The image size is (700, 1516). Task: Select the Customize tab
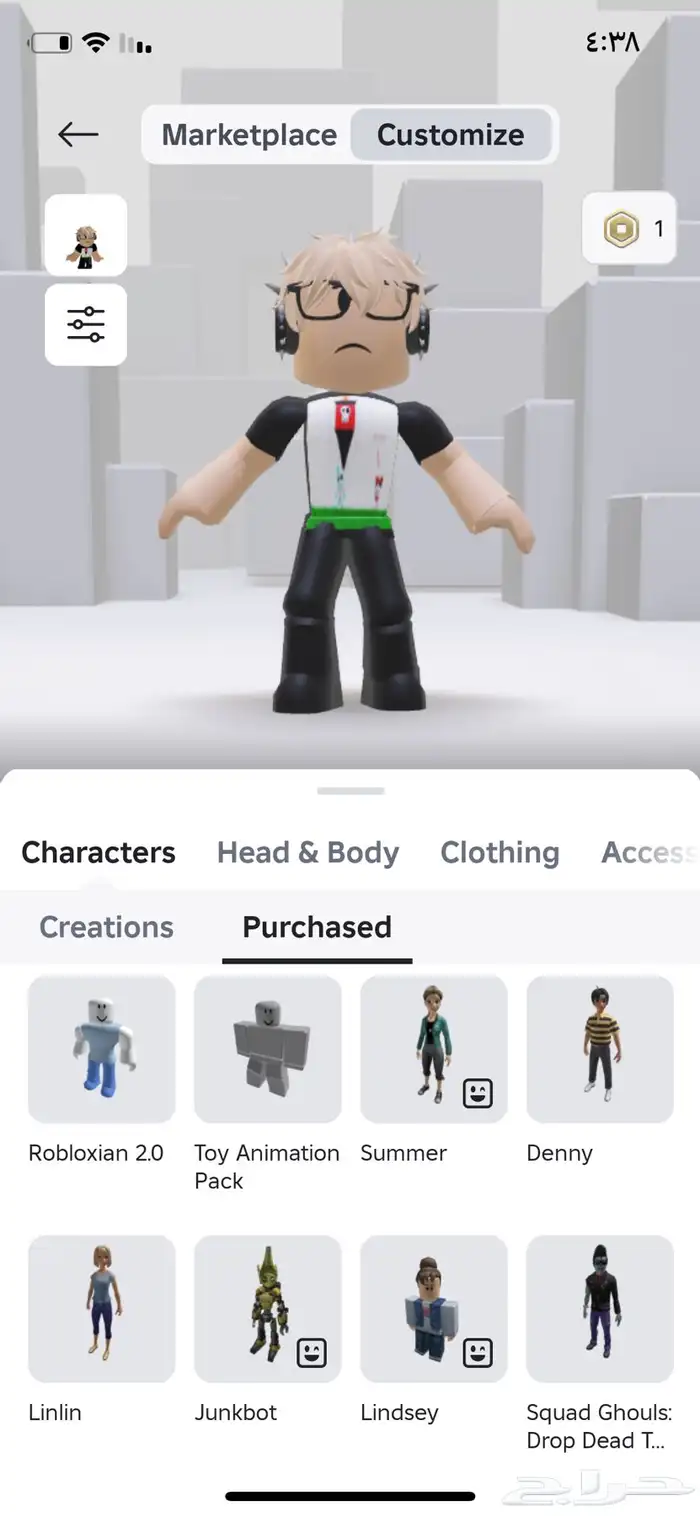click(450, 135)
